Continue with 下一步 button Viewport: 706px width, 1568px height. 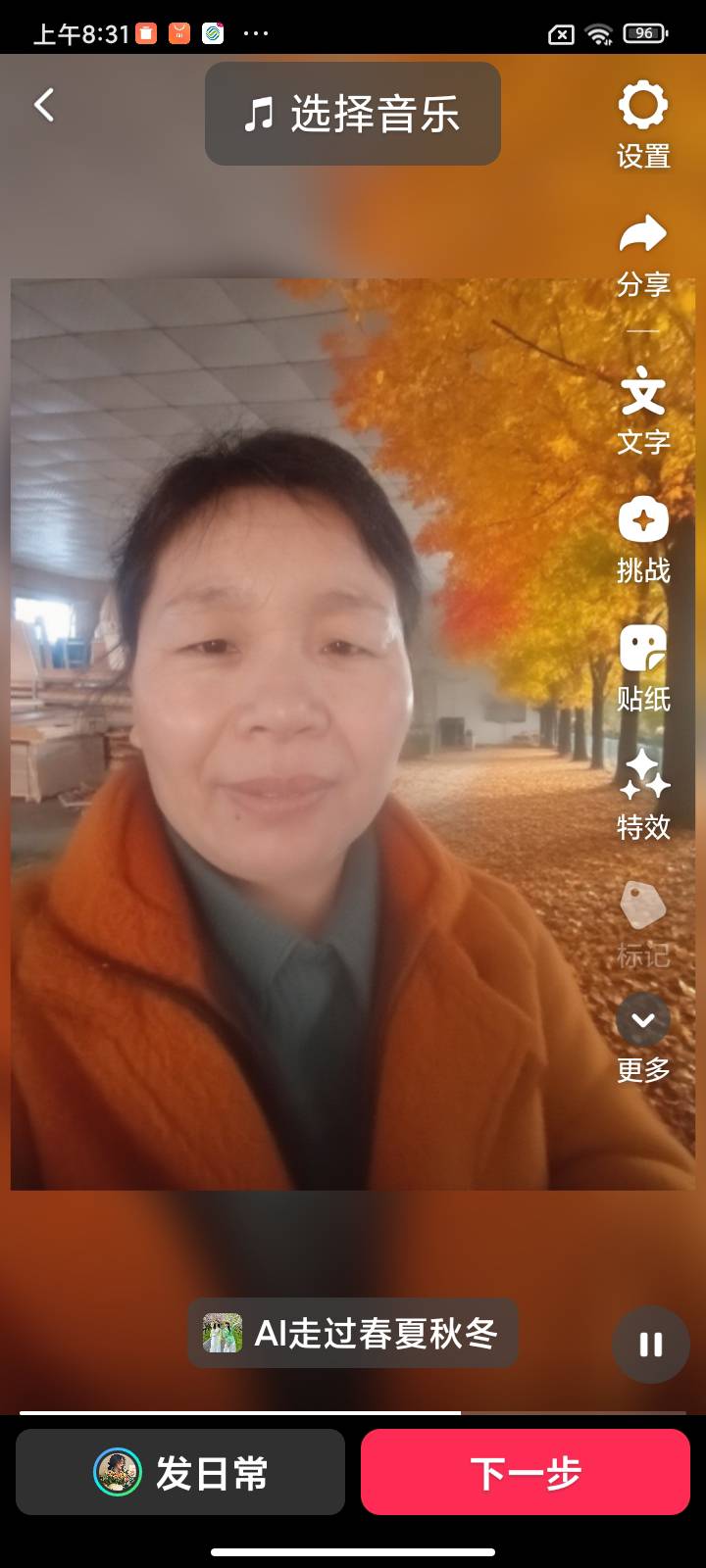pyautogui.click(x=526, y=1472)
